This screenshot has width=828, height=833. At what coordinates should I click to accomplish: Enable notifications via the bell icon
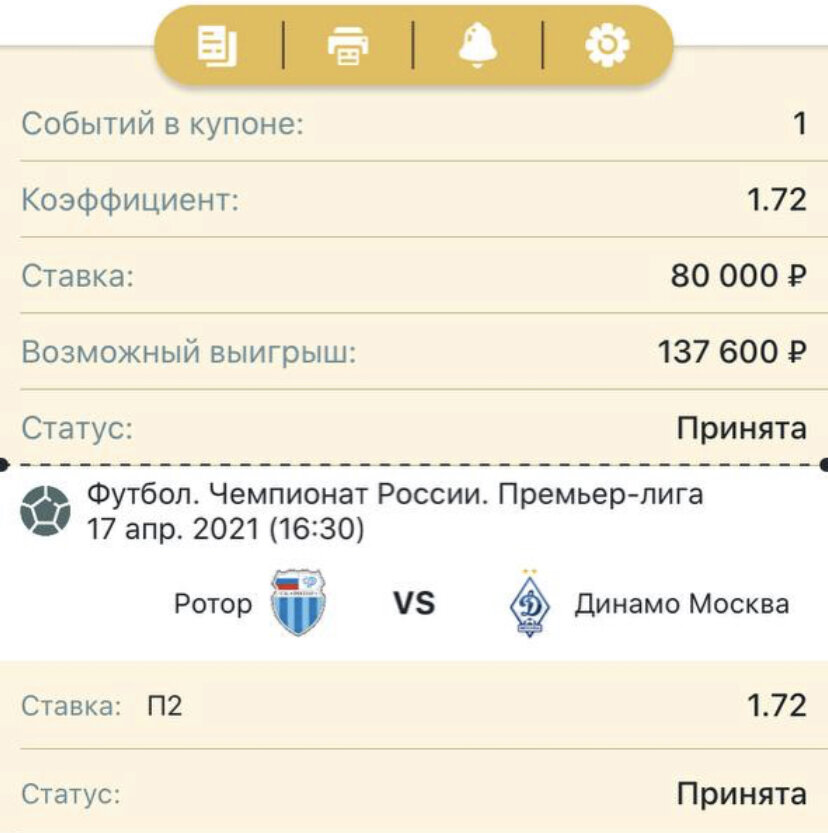click(479, 43)
